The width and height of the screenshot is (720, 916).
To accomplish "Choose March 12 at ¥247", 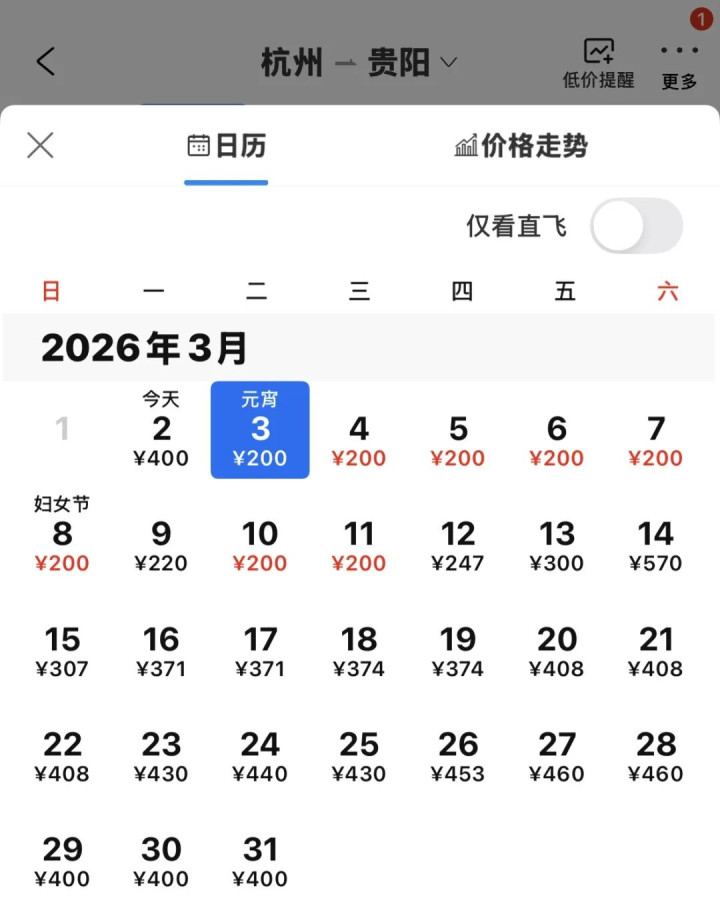I will tap(458, 546).
